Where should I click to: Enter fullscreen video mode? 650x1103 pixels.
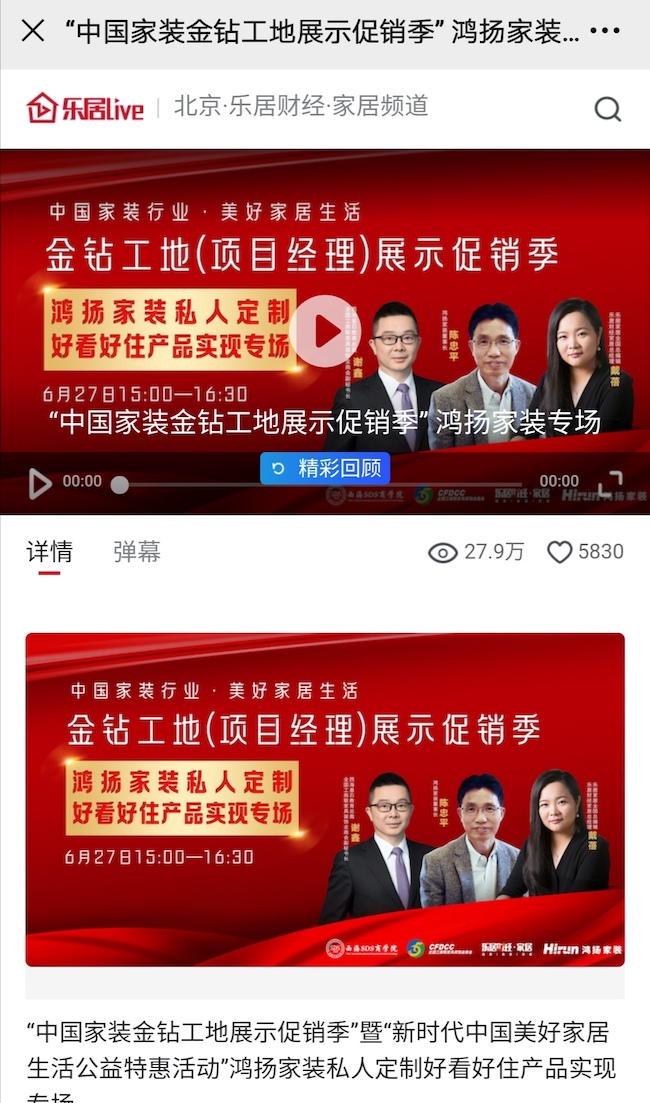(x=610, y=484)
